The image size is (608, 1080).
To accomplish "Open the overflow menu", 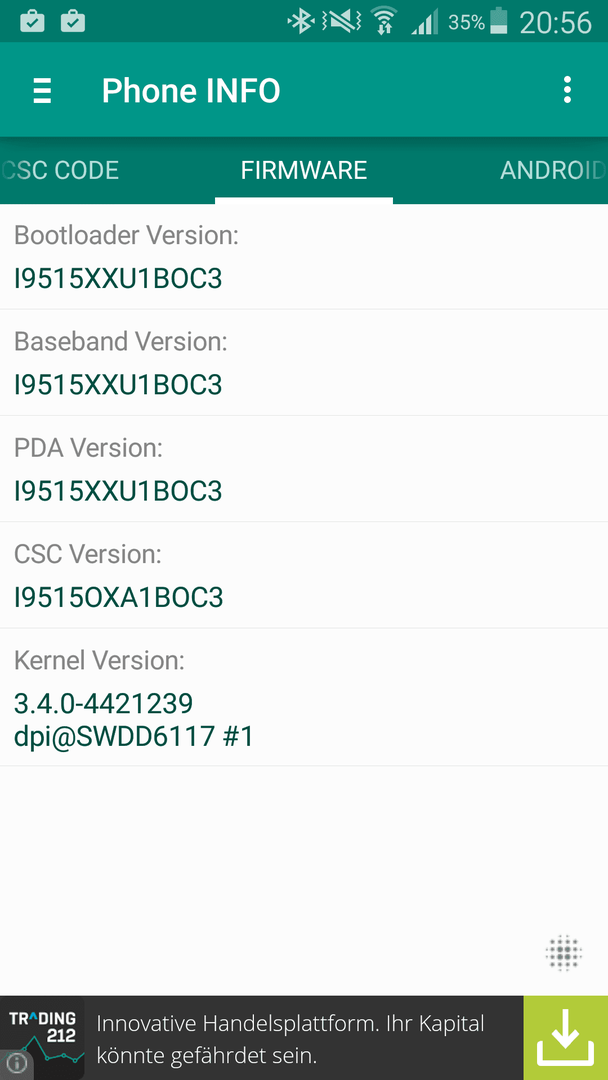I will [567, 90].
